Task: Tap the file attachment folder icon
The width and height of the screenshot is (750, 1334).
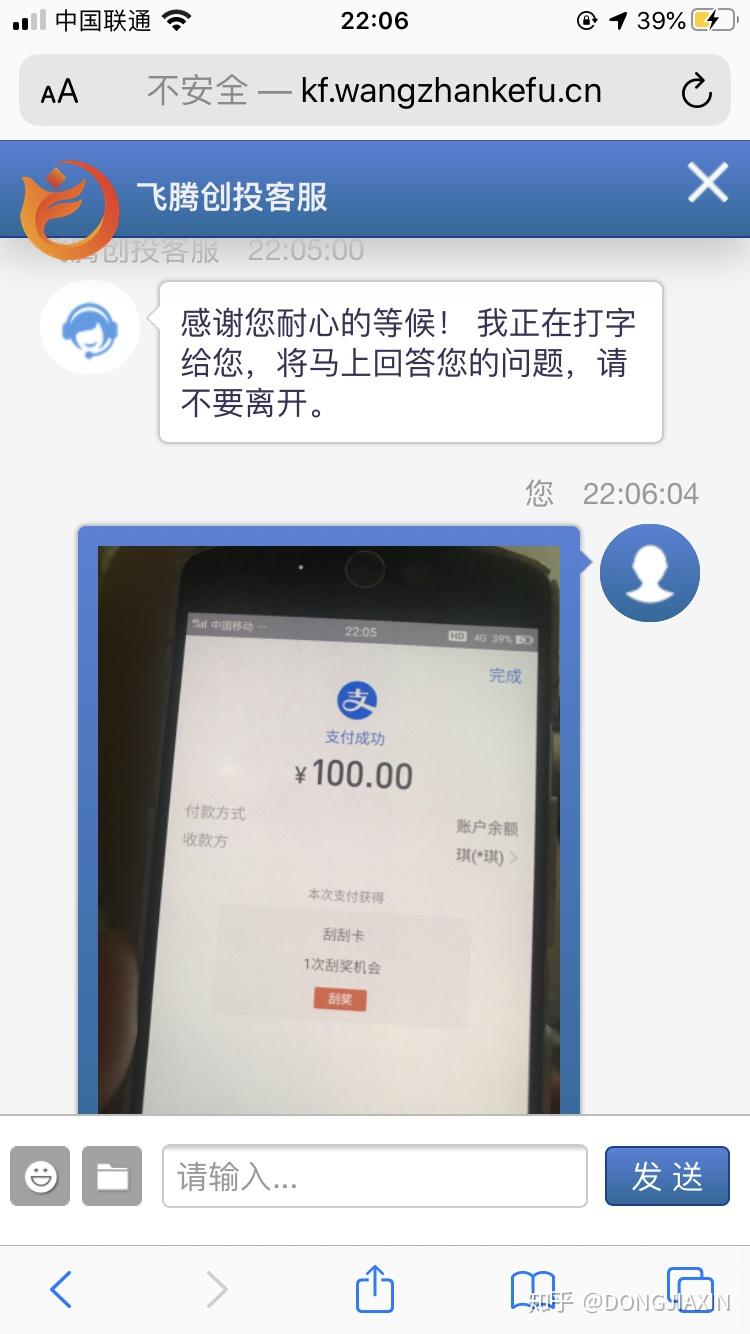Action: [111, 1176]
